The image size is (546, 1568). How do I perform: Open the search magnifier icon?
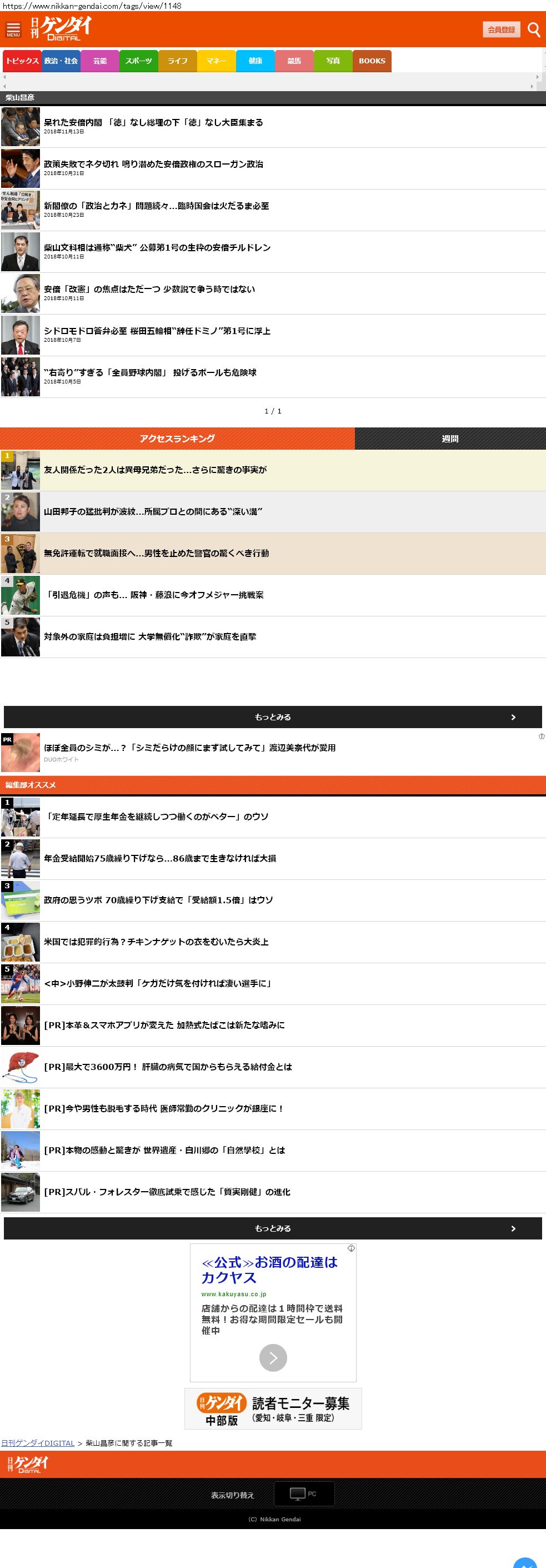pos(534,29)
